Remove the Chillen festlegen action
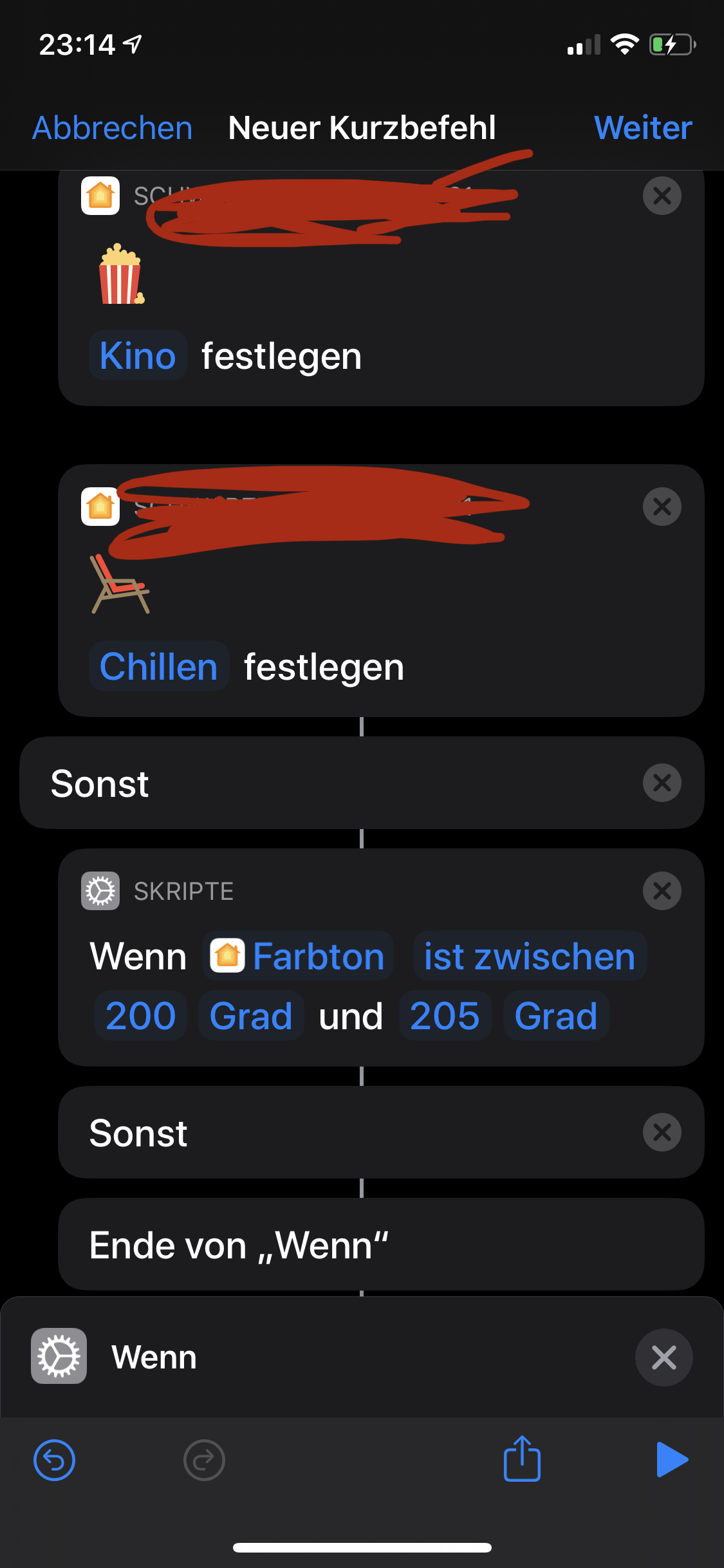Image resolution: width=724 pixels, height=1568 pixels. (662, 507)
